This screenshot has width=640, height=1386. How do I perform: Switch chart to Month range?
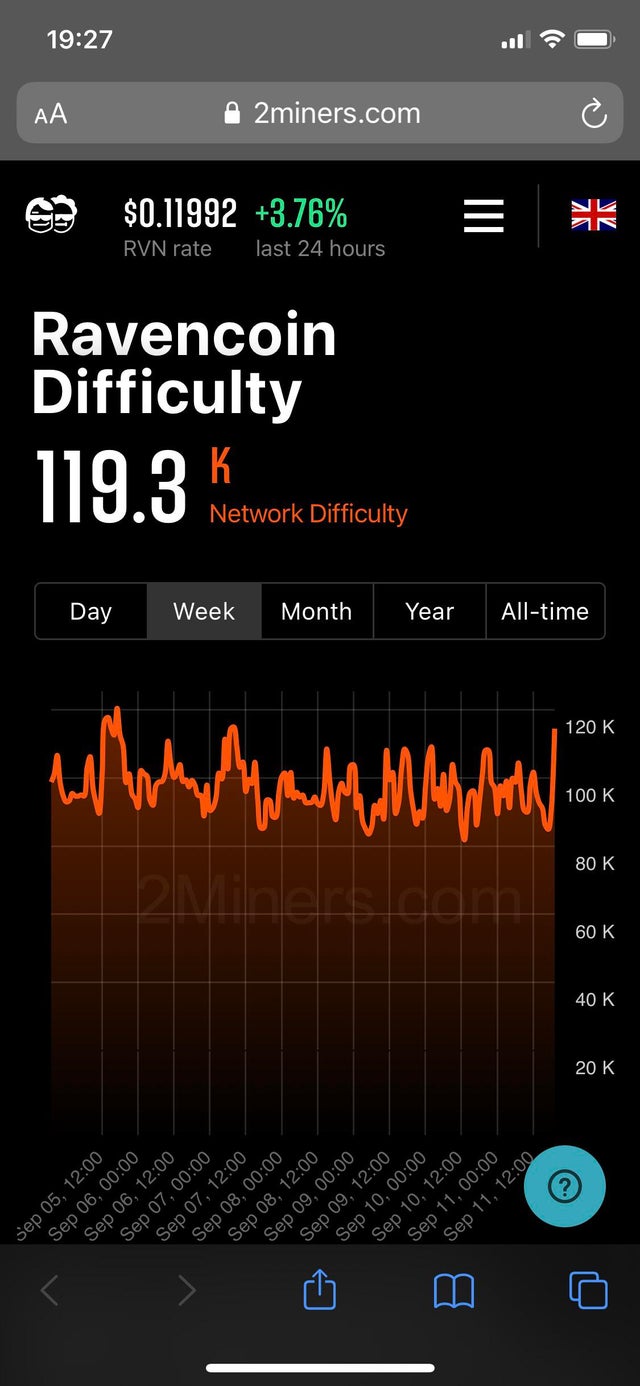317,611
